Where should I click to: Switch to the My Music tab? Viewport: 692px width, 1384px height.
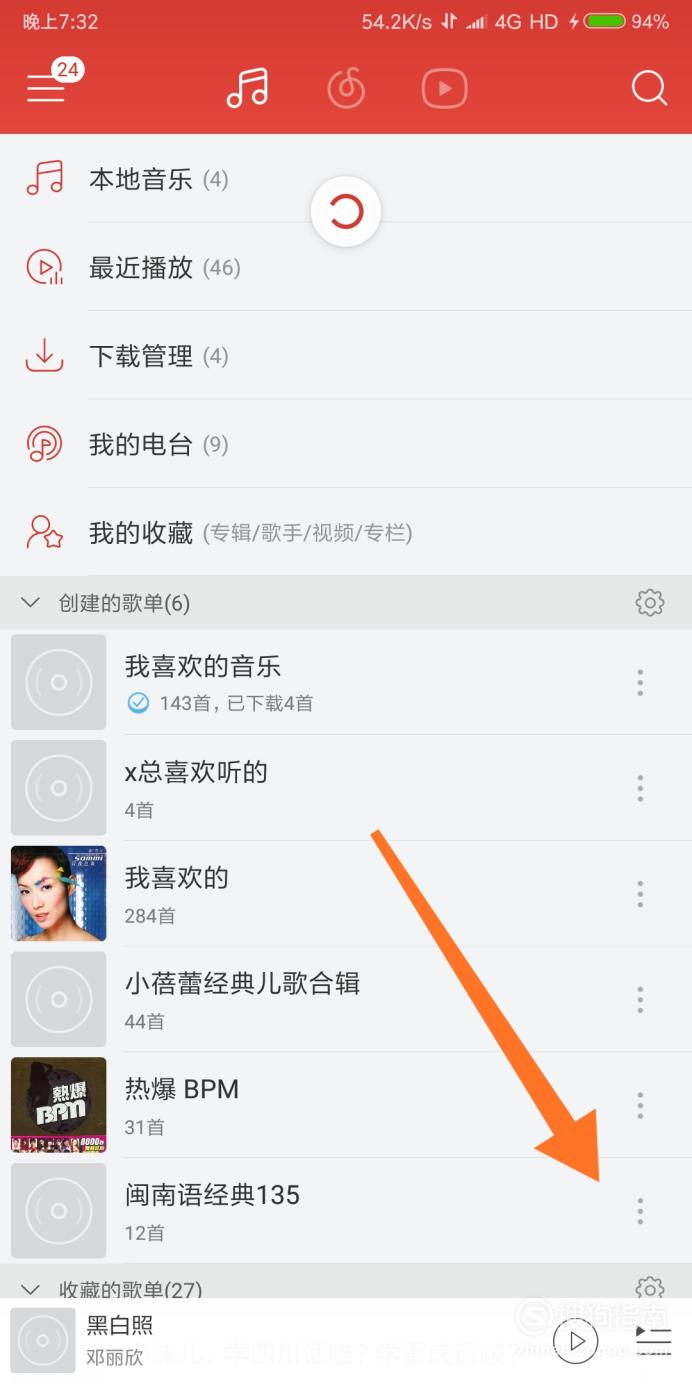(x=247, y=88)
